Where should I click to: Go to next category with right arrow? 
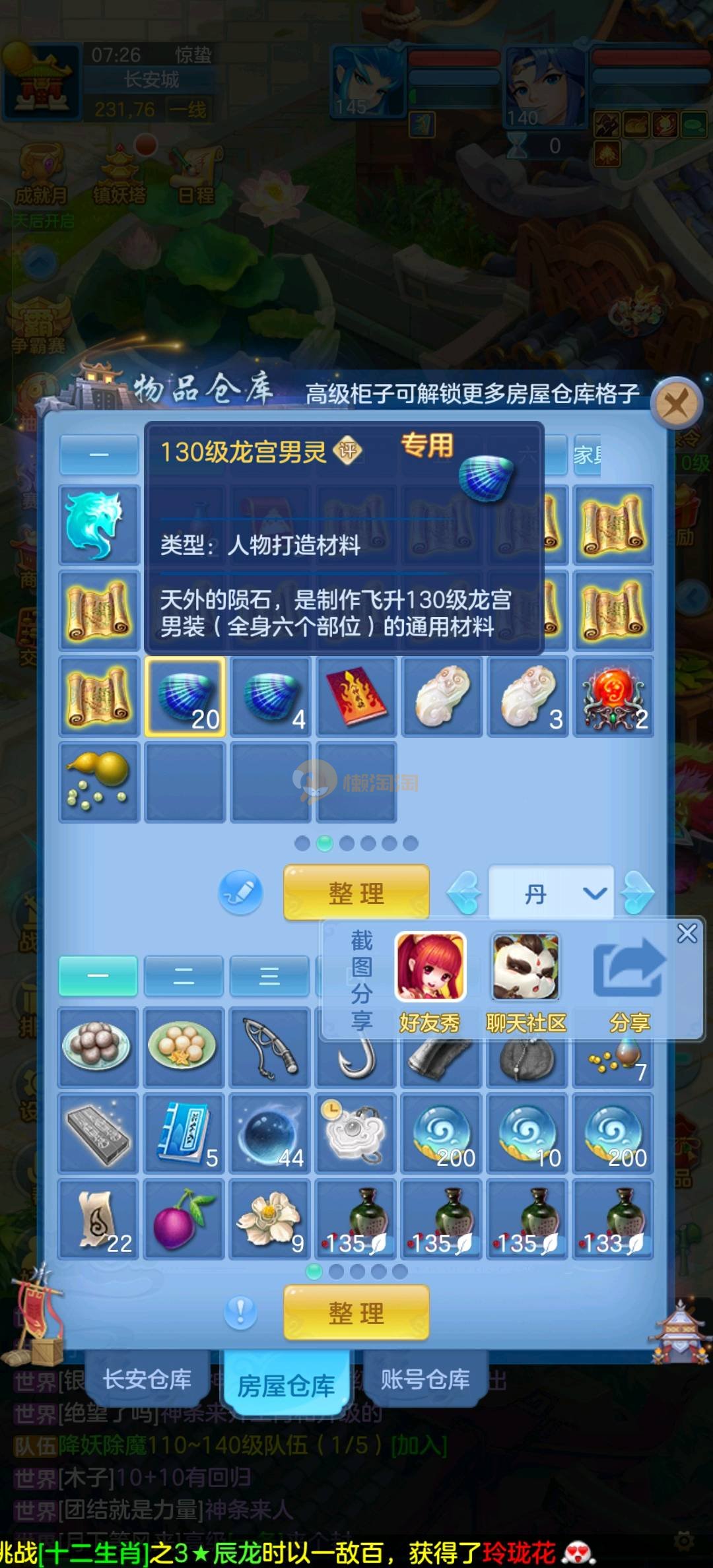(638, 894)
